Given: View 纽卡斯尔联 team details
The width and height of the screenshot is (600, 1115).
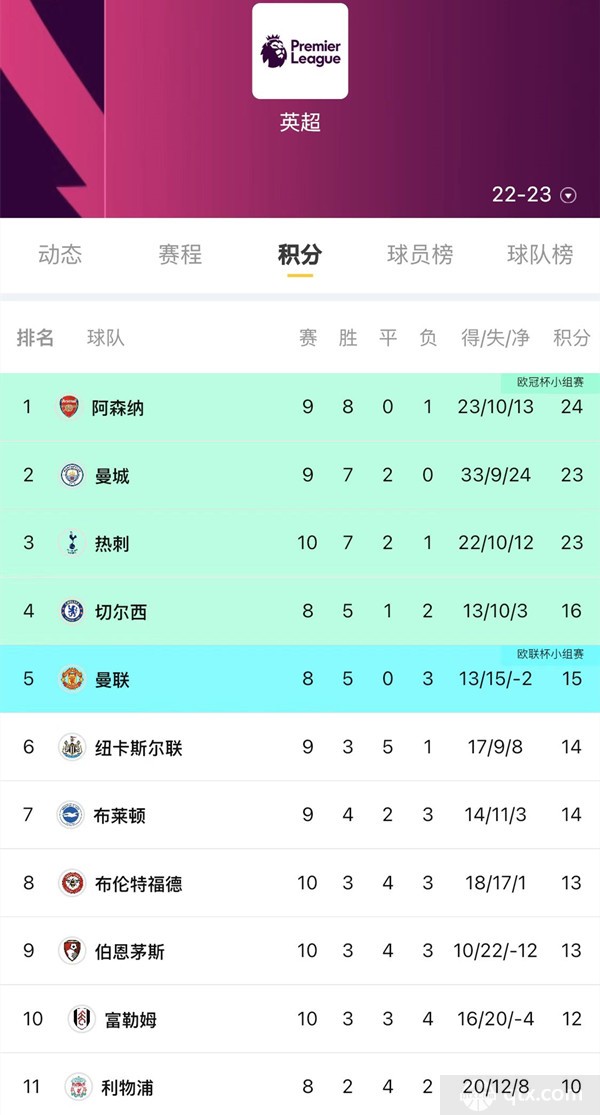Looking at the screenshot, I should 300,747.
